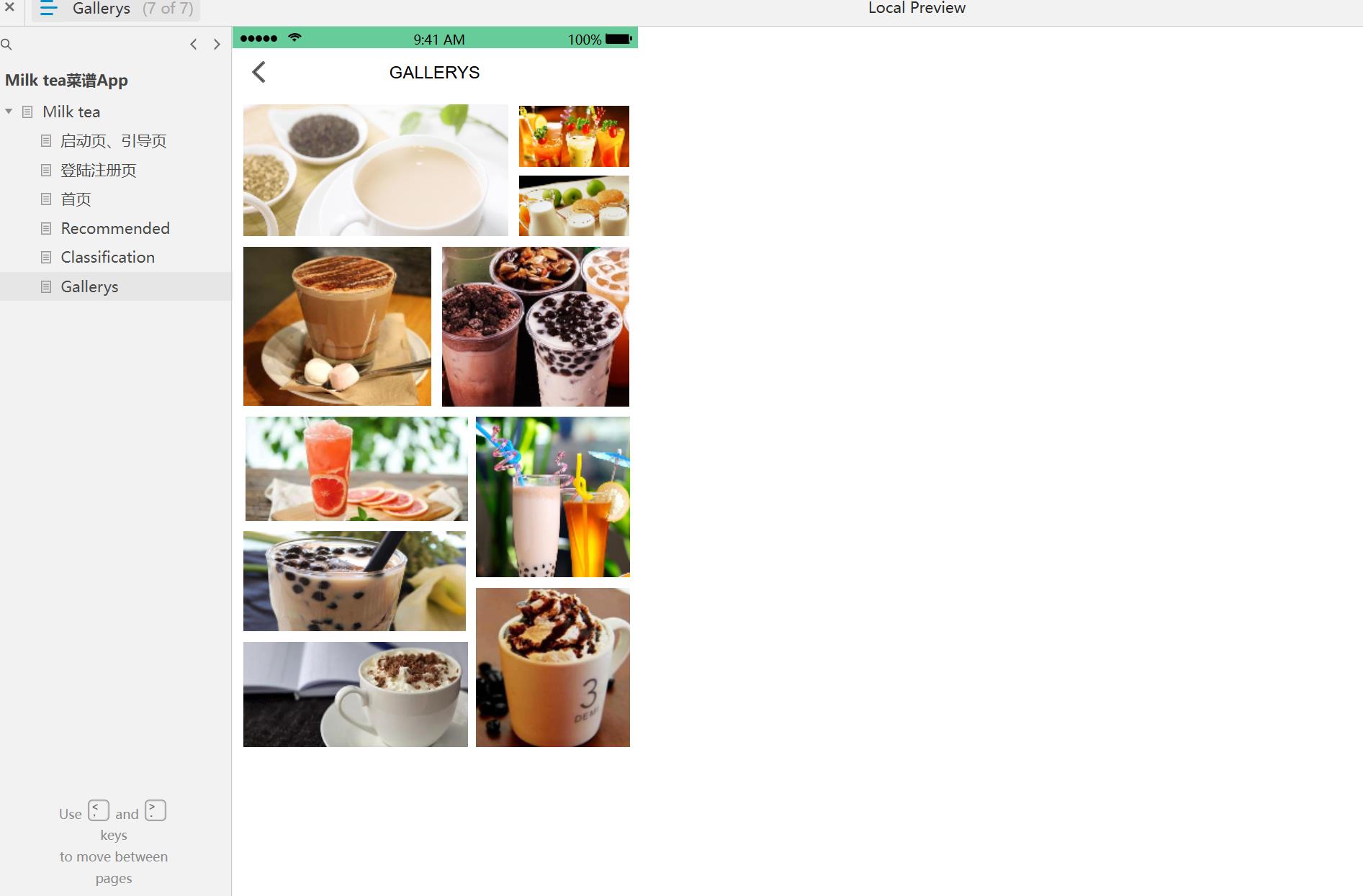
Task: Open the 首页 page
Action: click(x=76, y=199)
